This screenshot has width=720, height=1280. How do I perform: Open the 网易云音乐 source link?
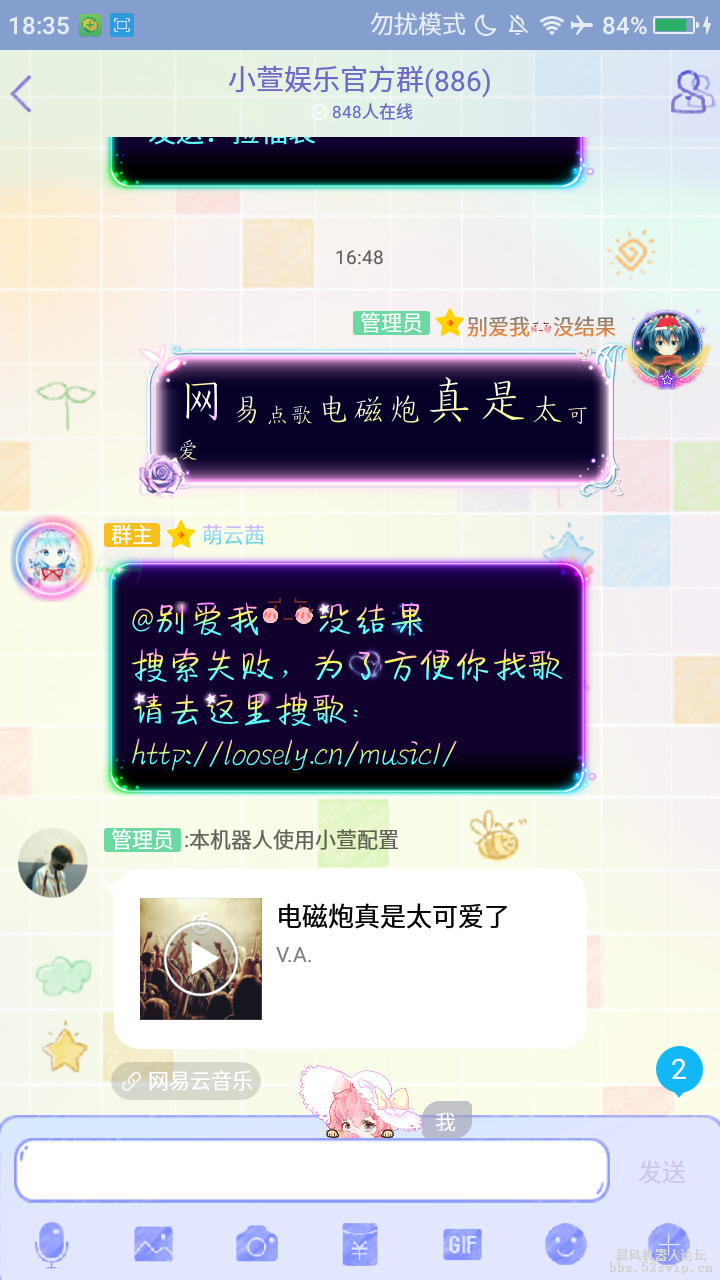point(187,1081)
